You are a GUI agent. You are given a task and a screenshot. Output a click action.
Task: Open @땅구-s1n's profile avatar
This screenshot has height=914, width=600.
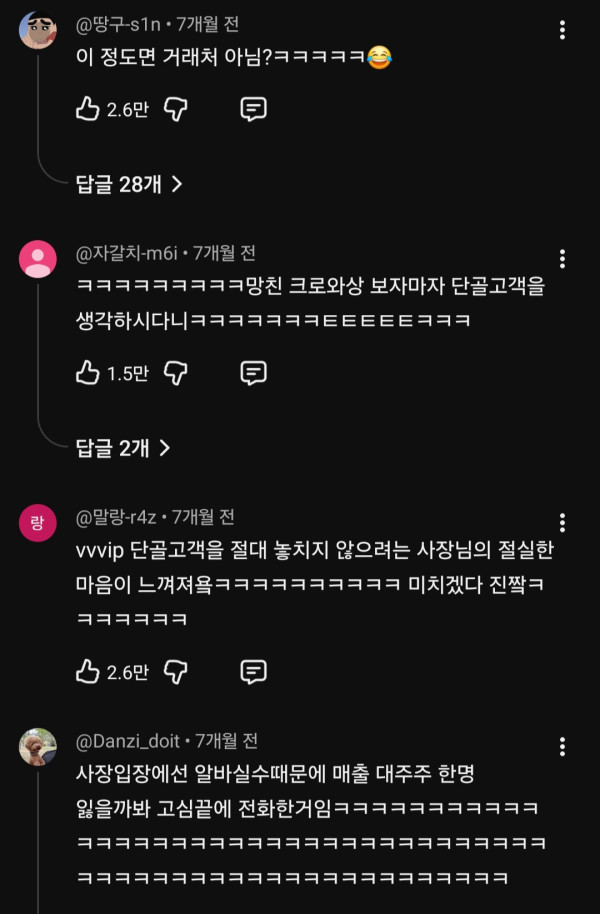(x=38, y=31)
